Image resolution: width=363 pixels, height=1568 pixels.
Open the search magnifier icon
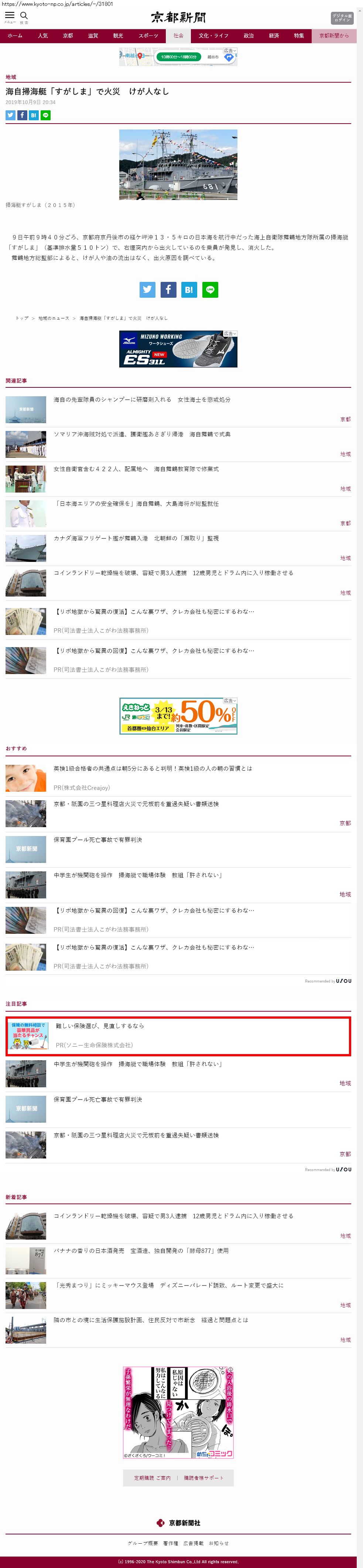[x=24, y=17]
